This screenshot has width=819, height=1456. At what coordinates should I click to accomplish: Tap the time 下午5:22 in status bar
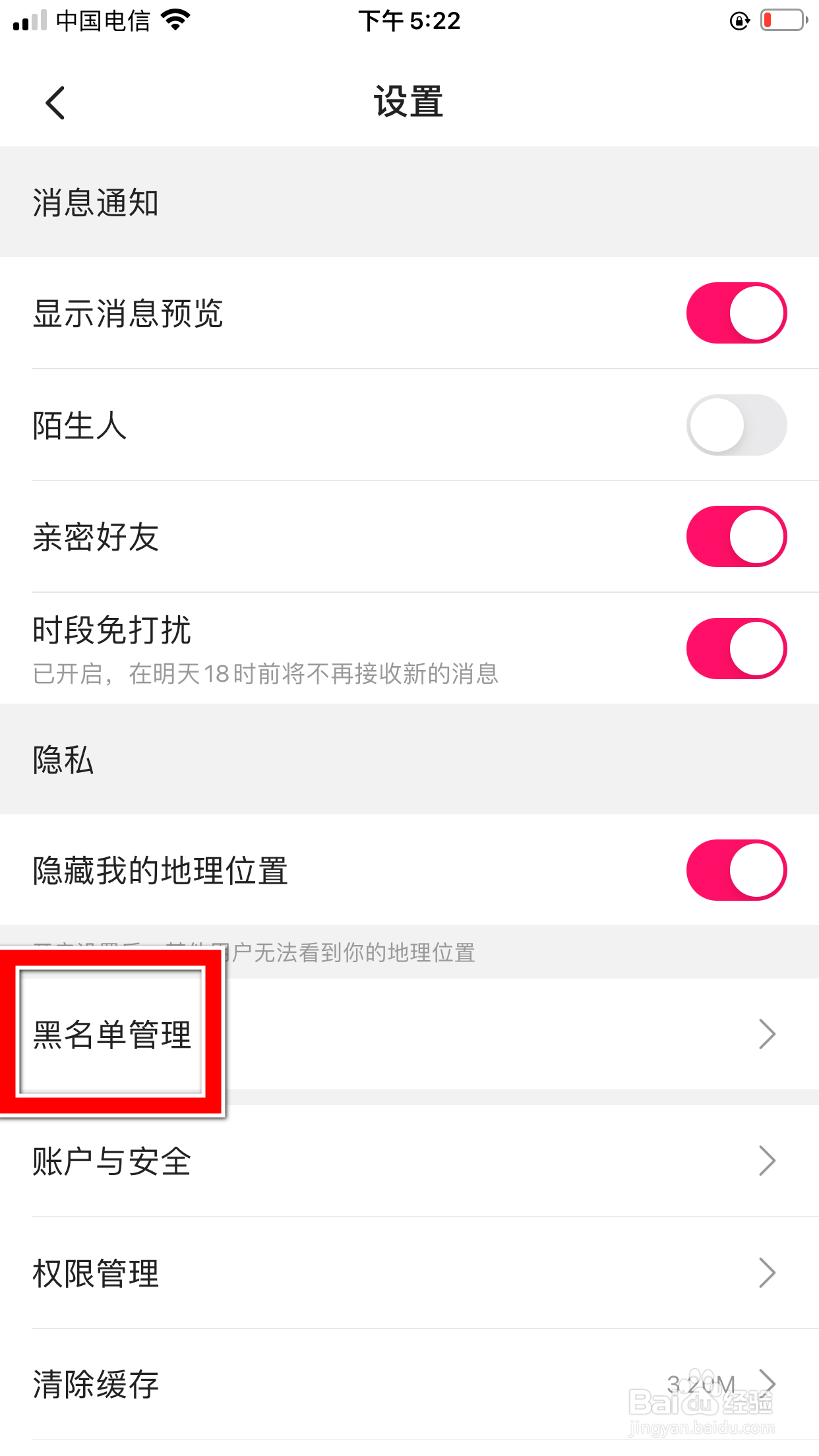pyautogui.click(x=409, y=20)
